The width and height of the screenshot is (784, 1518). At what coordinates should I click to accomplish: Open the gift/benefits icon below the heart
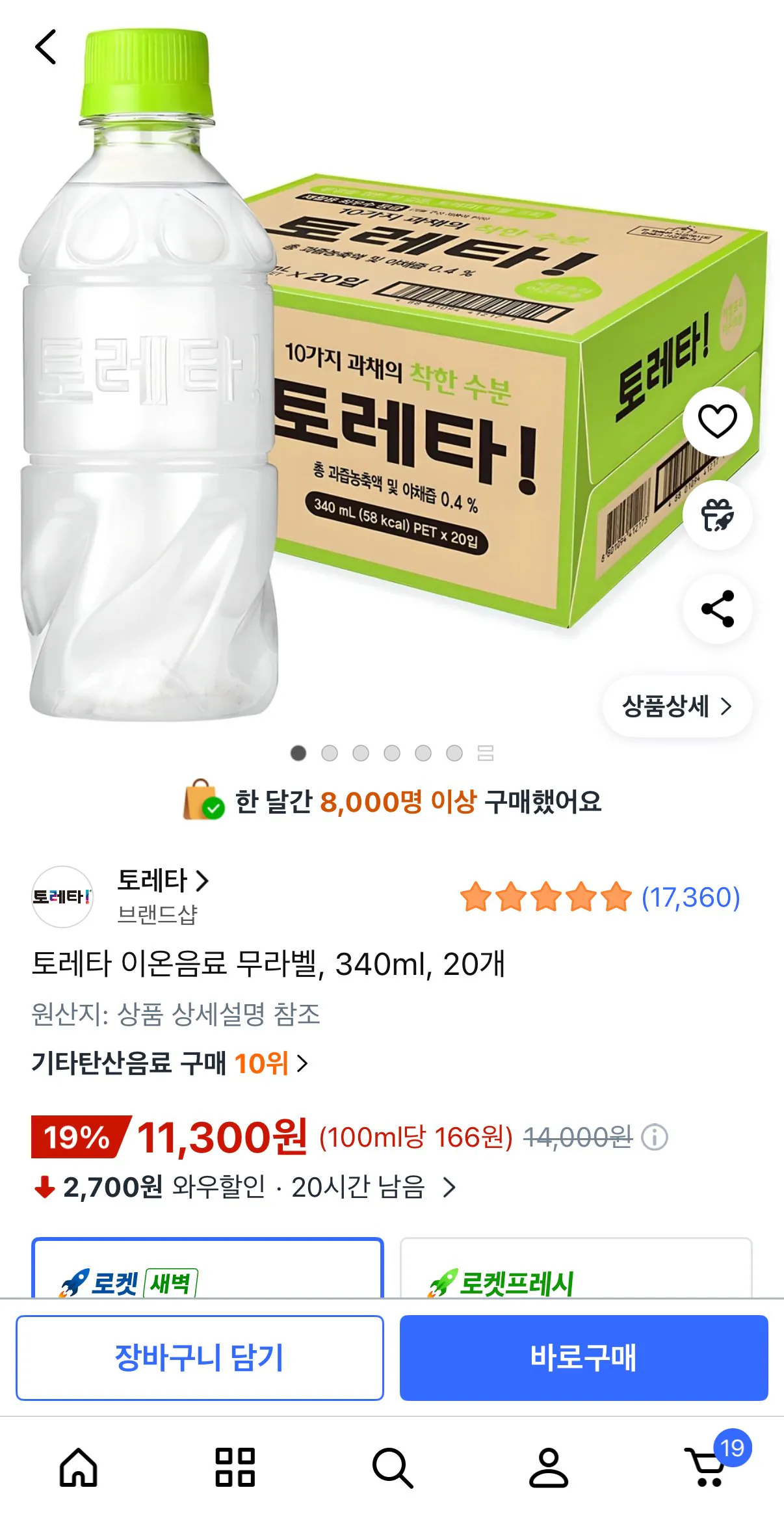pyautogui.click(x=716, y=516)
